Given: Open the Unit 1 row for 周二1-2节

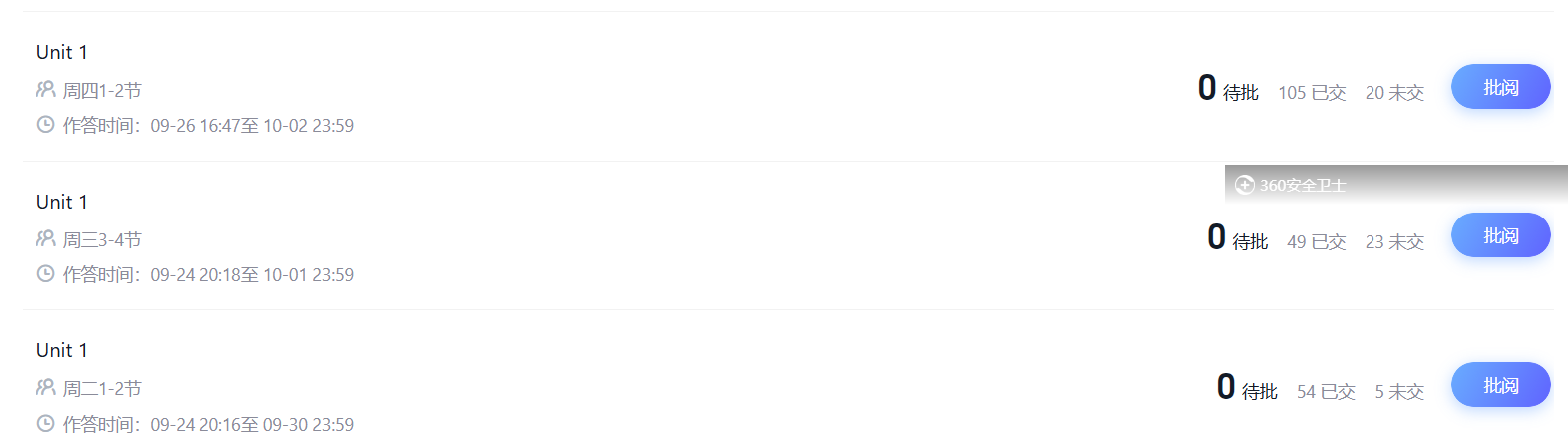Looking at the screenshot, I should click(x=62, y=350).
